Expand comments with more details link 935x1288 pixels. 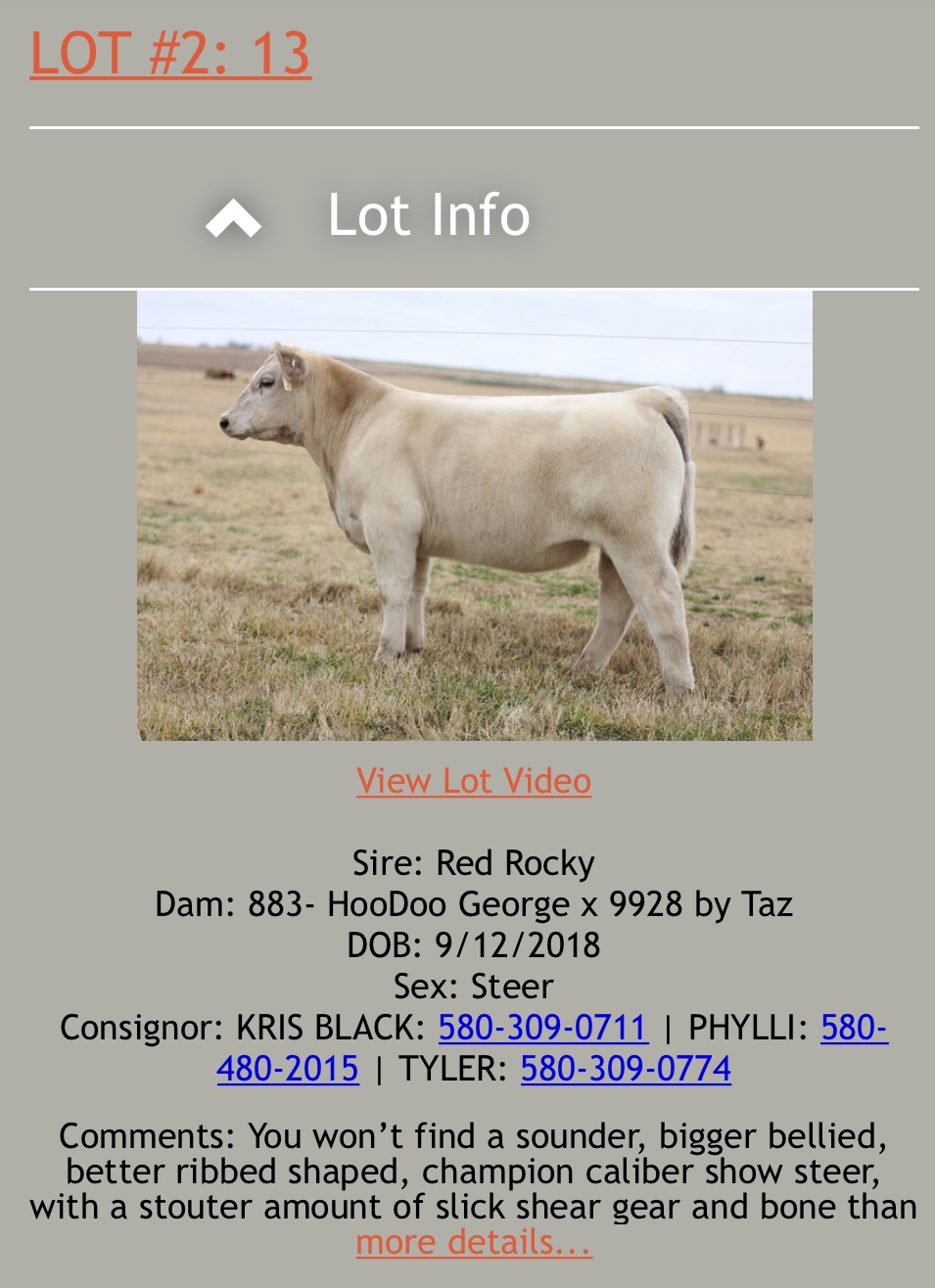(x=474, y=1242)
